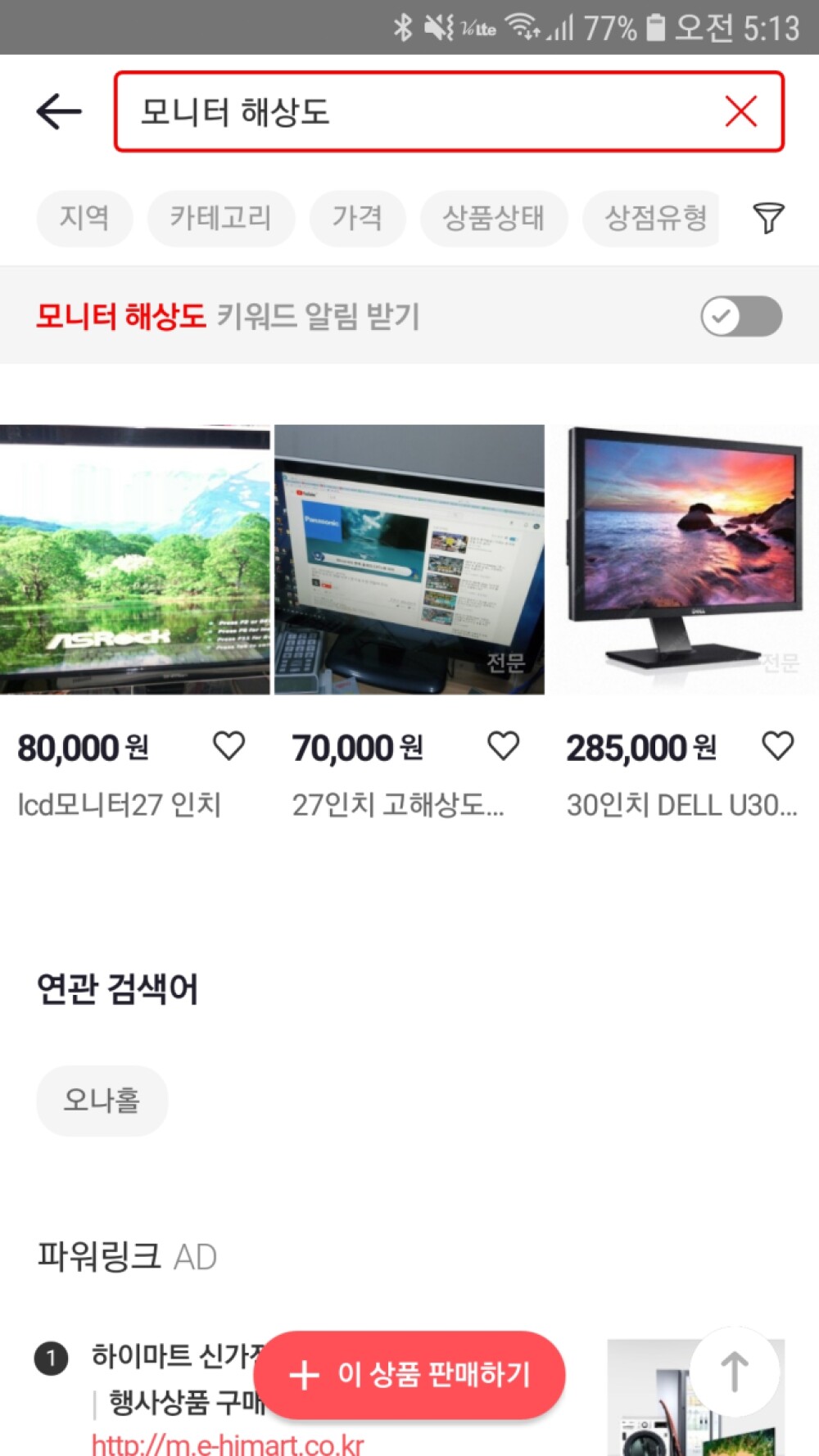The image size is (819, 1456).
Task: Open the funnel filter icon
Action: pos(768,218)
